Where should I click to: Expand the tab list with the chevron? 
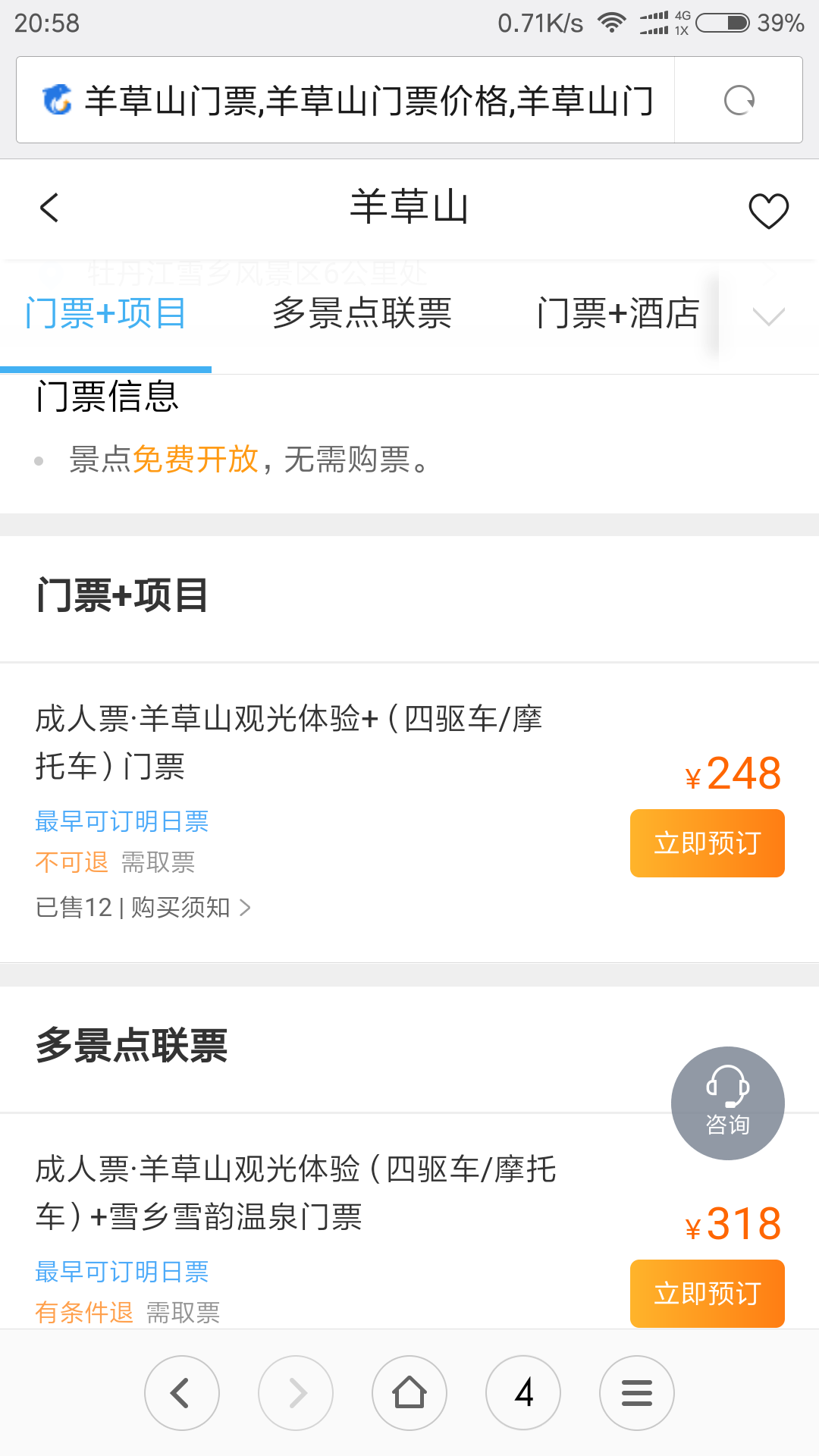tap(768, 315)
